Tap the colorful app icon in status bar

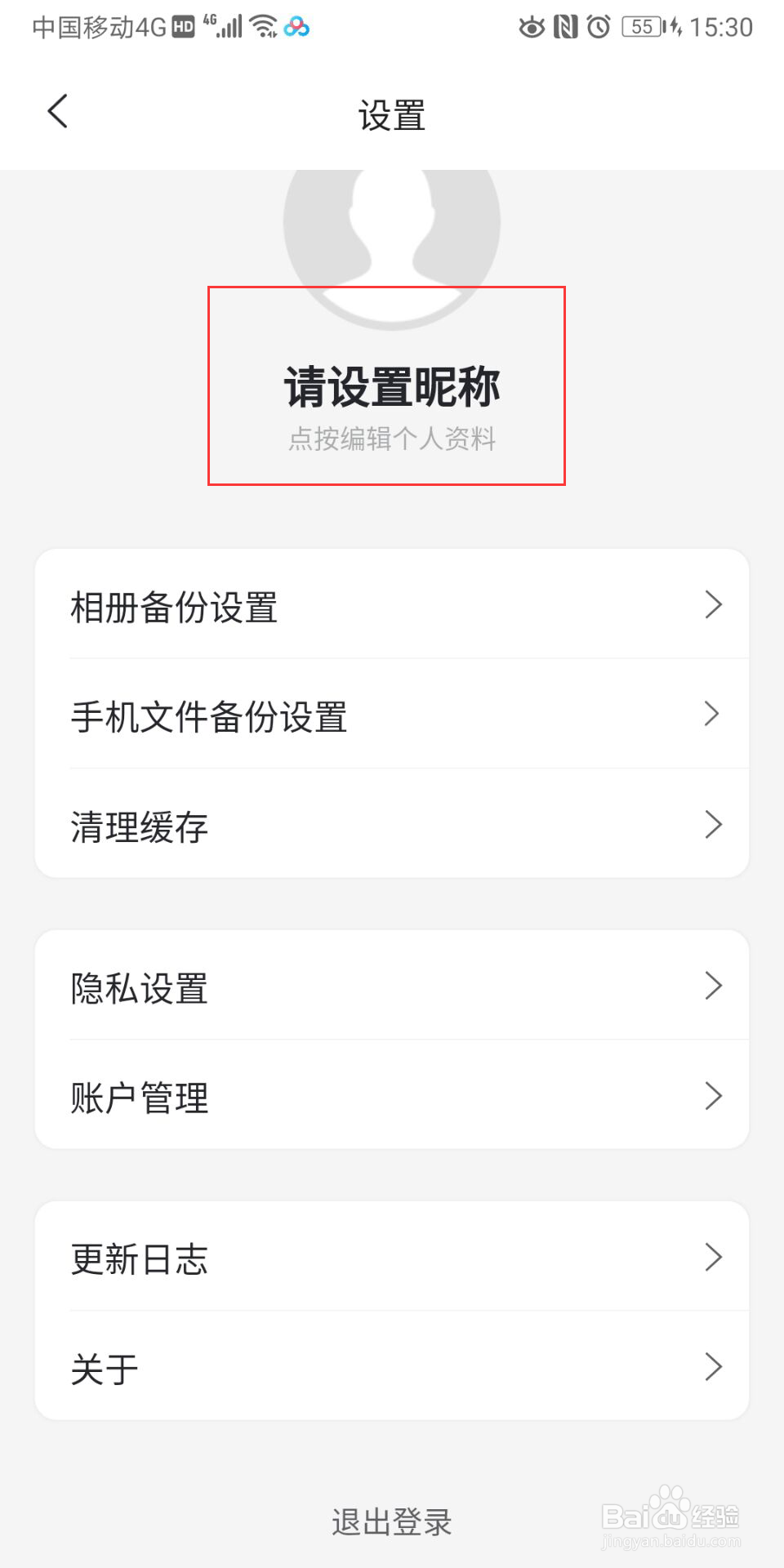pos(296,27)
